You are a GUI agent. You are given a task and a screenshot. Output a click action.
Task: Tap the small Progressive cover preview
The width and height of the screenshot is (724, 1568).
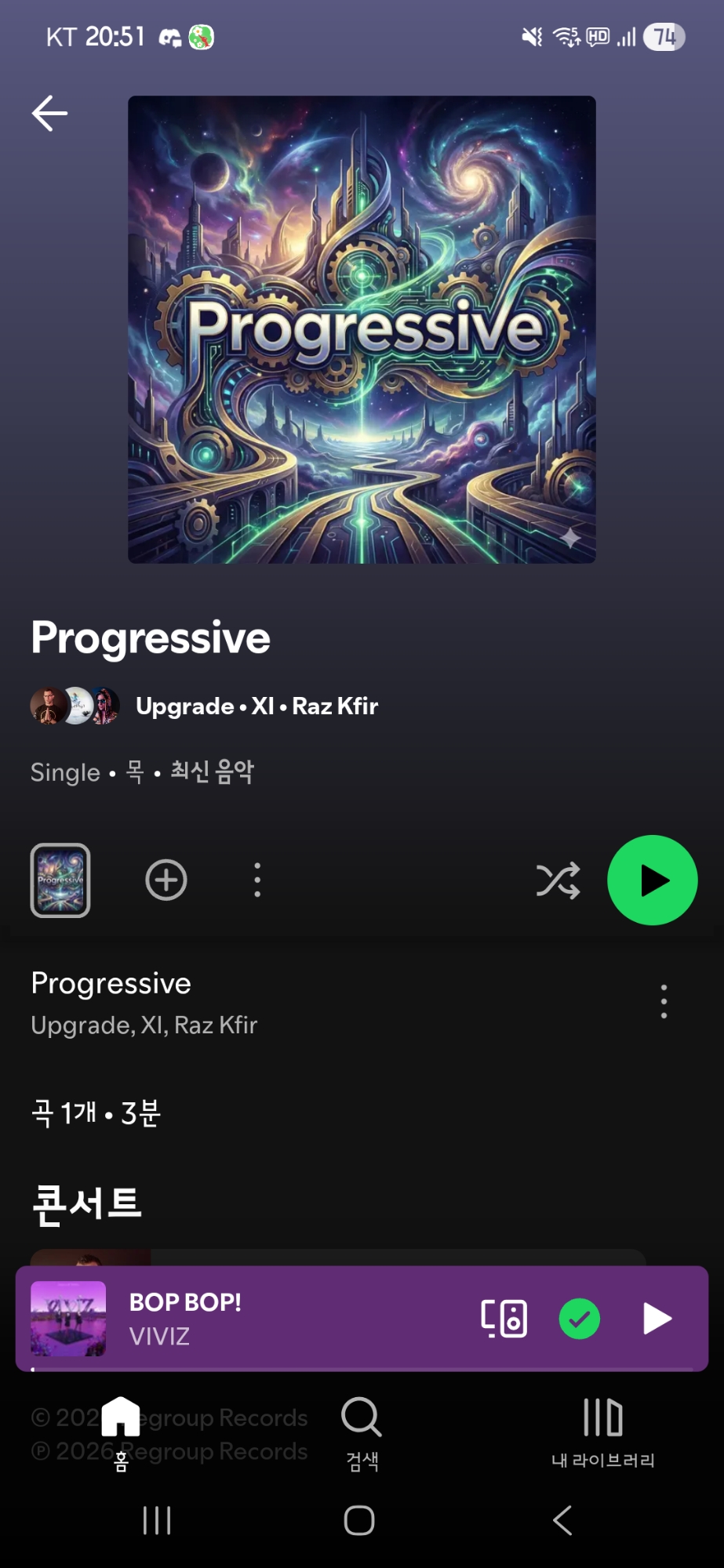[x=60, y=880]
